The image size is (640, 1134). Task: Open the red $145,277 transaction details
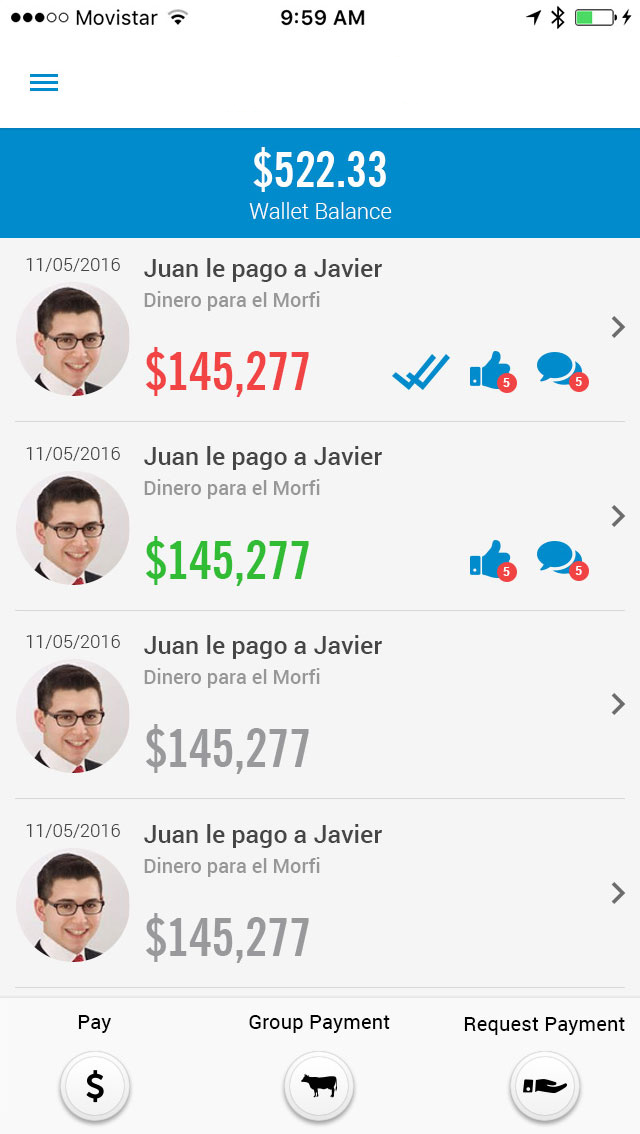617,327
